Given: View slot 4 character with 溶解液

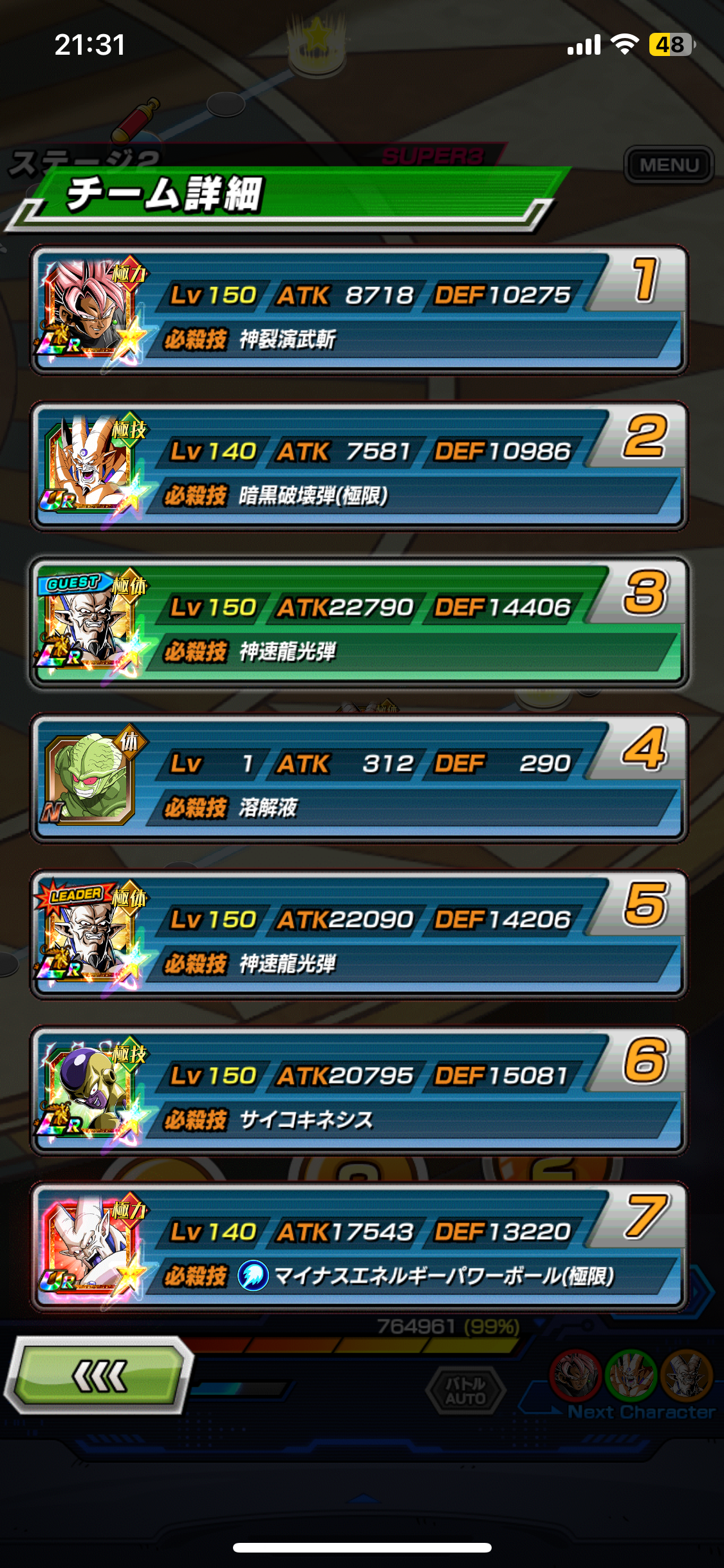Looking at the screenshot, I should (359, 779).
